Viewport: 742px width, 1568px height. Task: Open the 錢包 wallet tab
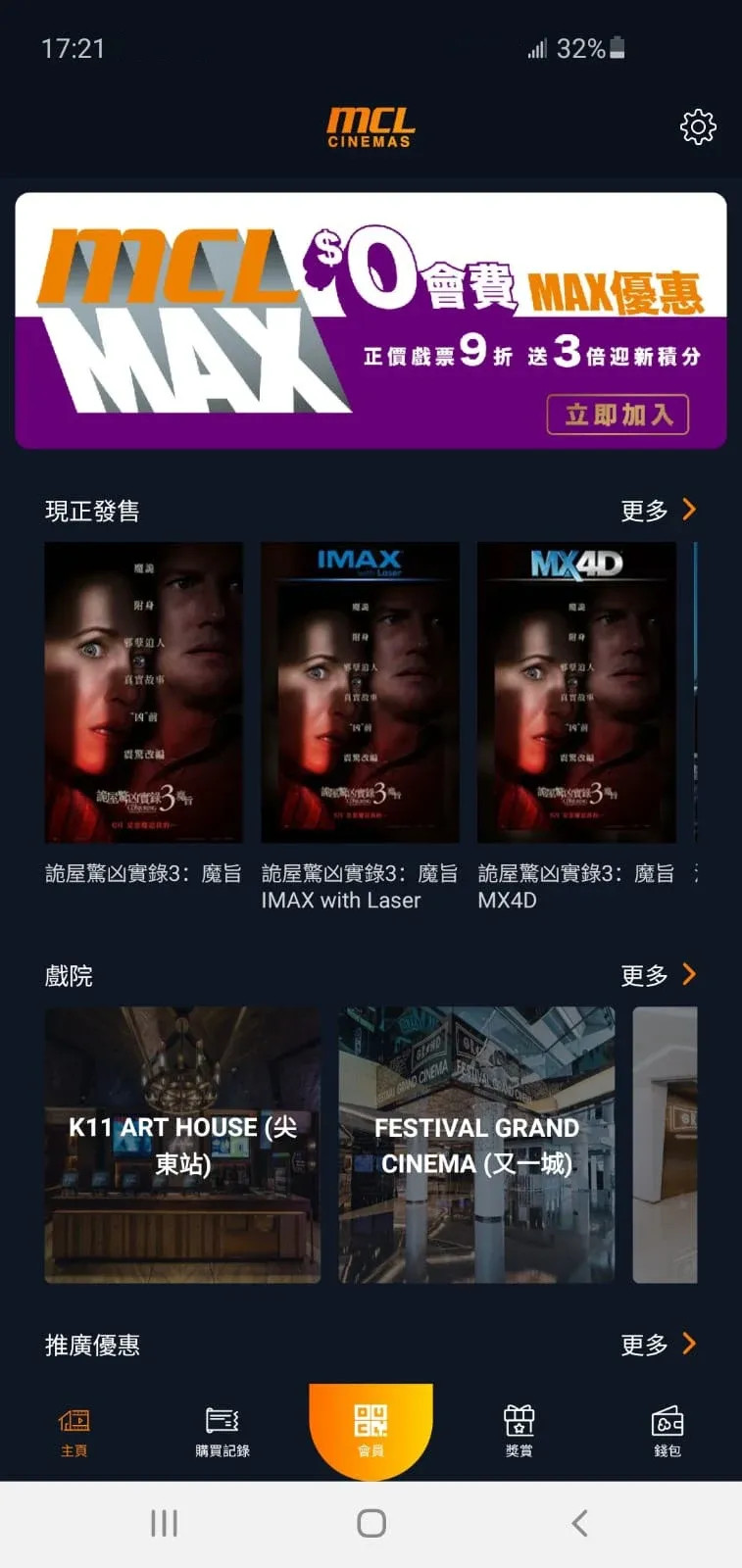coord(668,1431)
